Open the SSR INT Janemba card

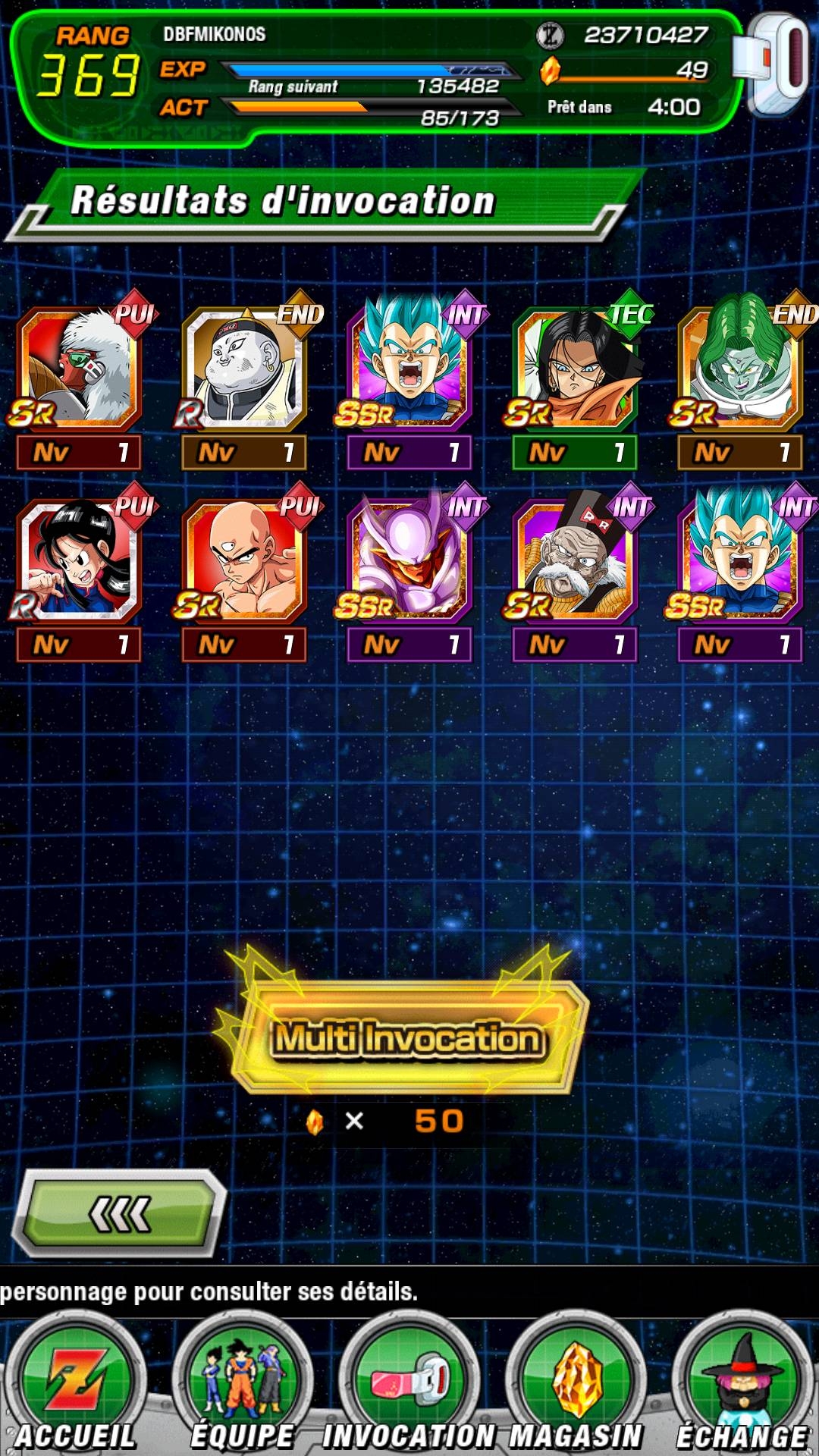coord(409,571)
